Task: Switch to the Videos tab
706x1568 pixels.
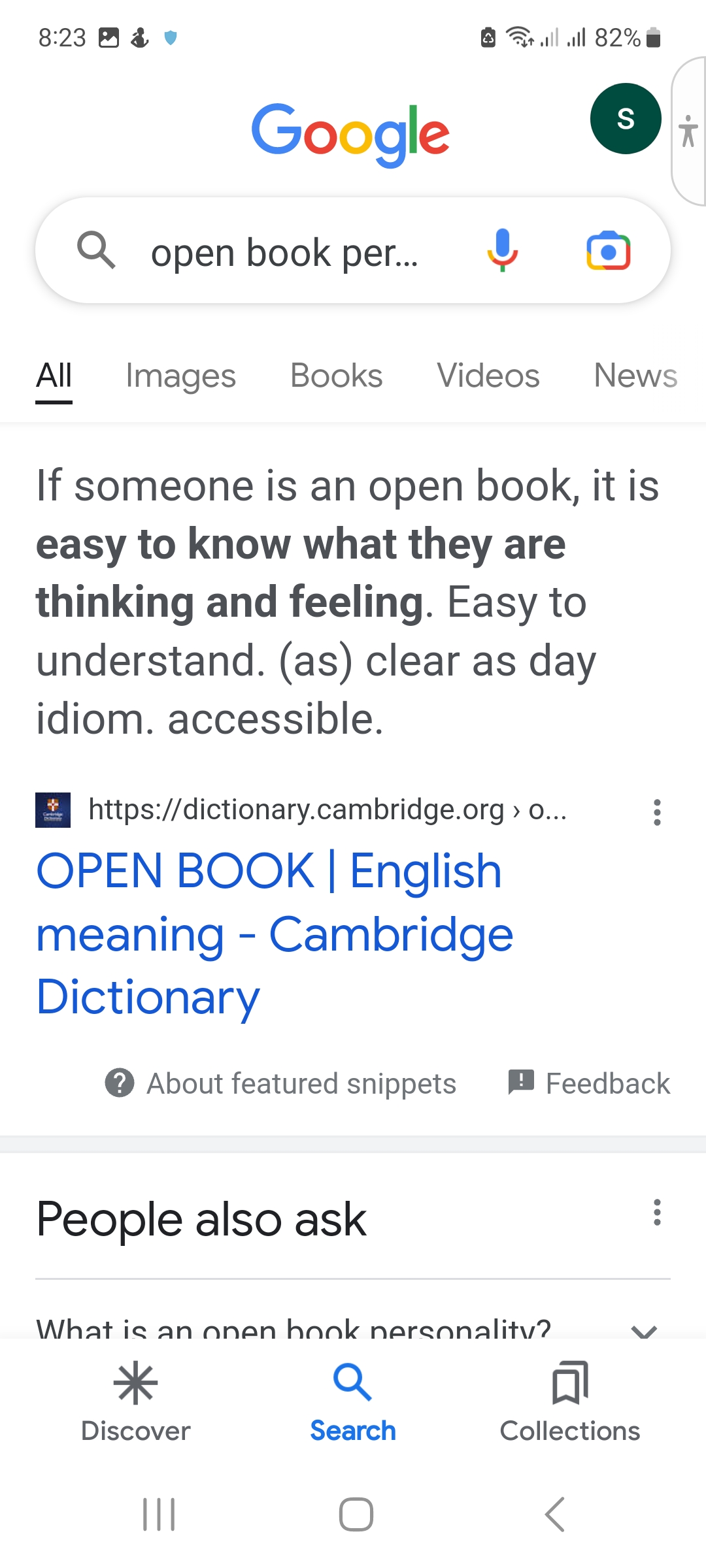Action: click(488, 376)
